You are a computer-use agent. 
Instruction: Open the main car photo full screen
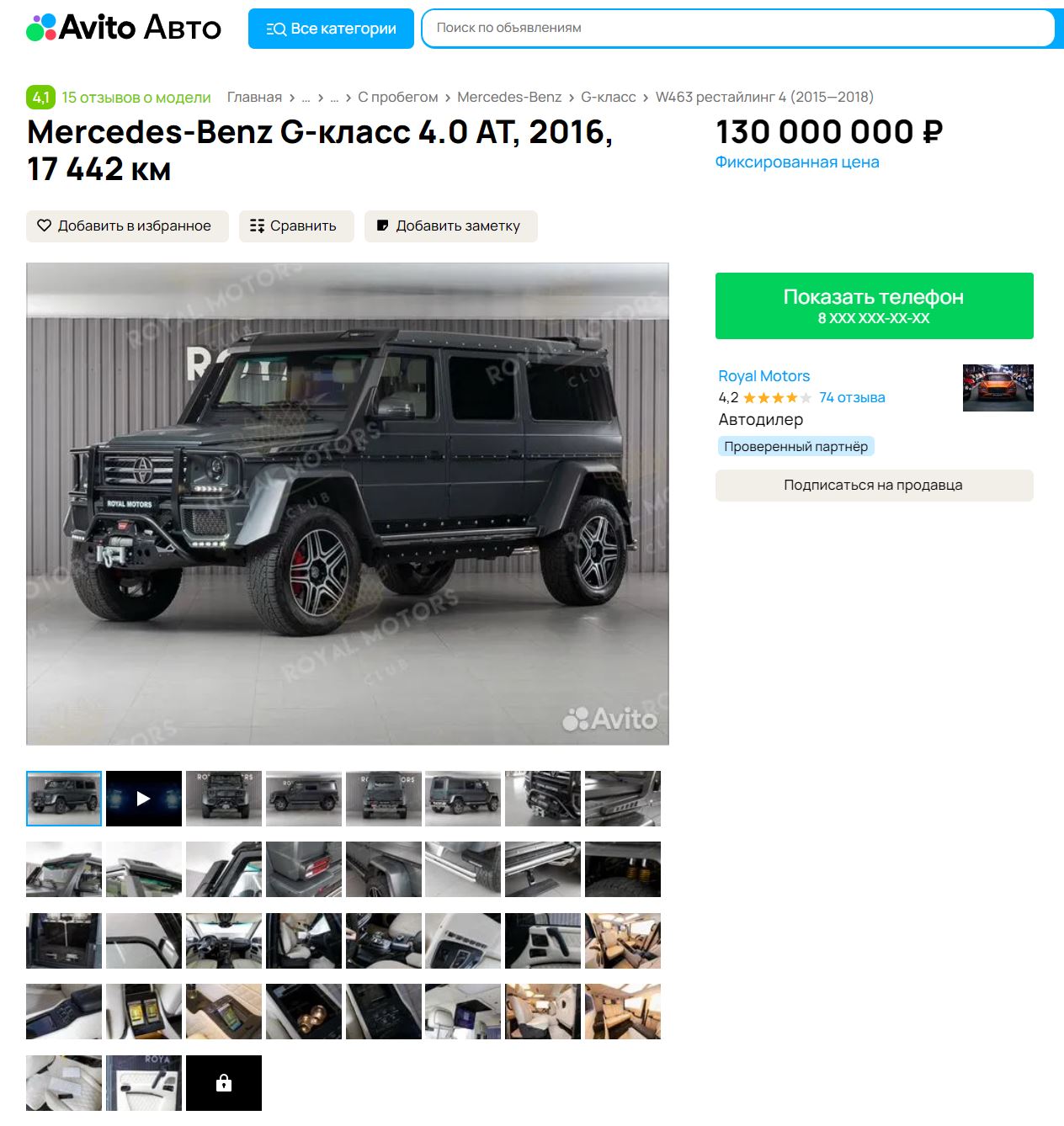pos(347,503)
